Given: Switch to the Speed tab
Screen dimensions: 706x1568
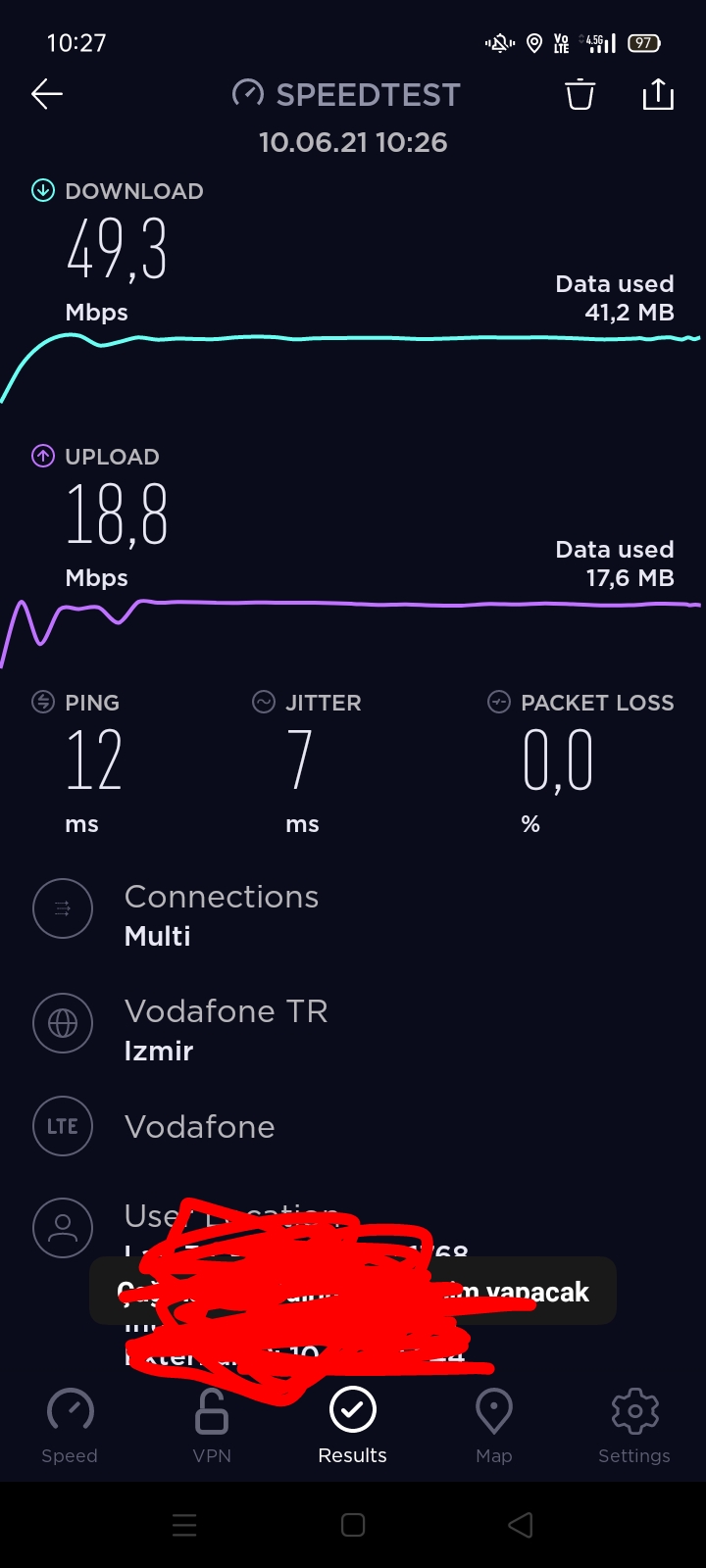Looking at the screenshot, I should click(70, 1426).
